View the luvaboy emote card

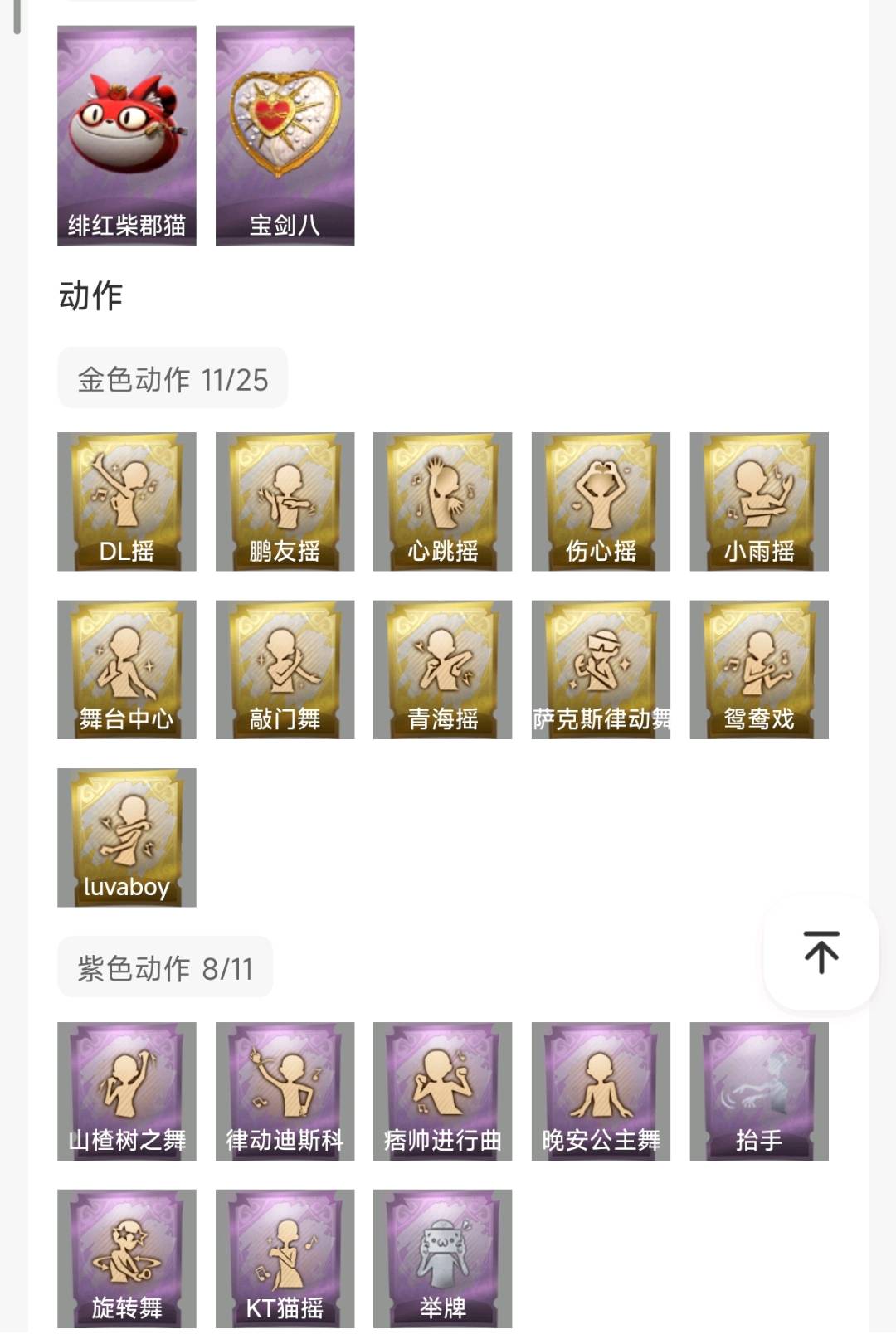click(127, 837)
